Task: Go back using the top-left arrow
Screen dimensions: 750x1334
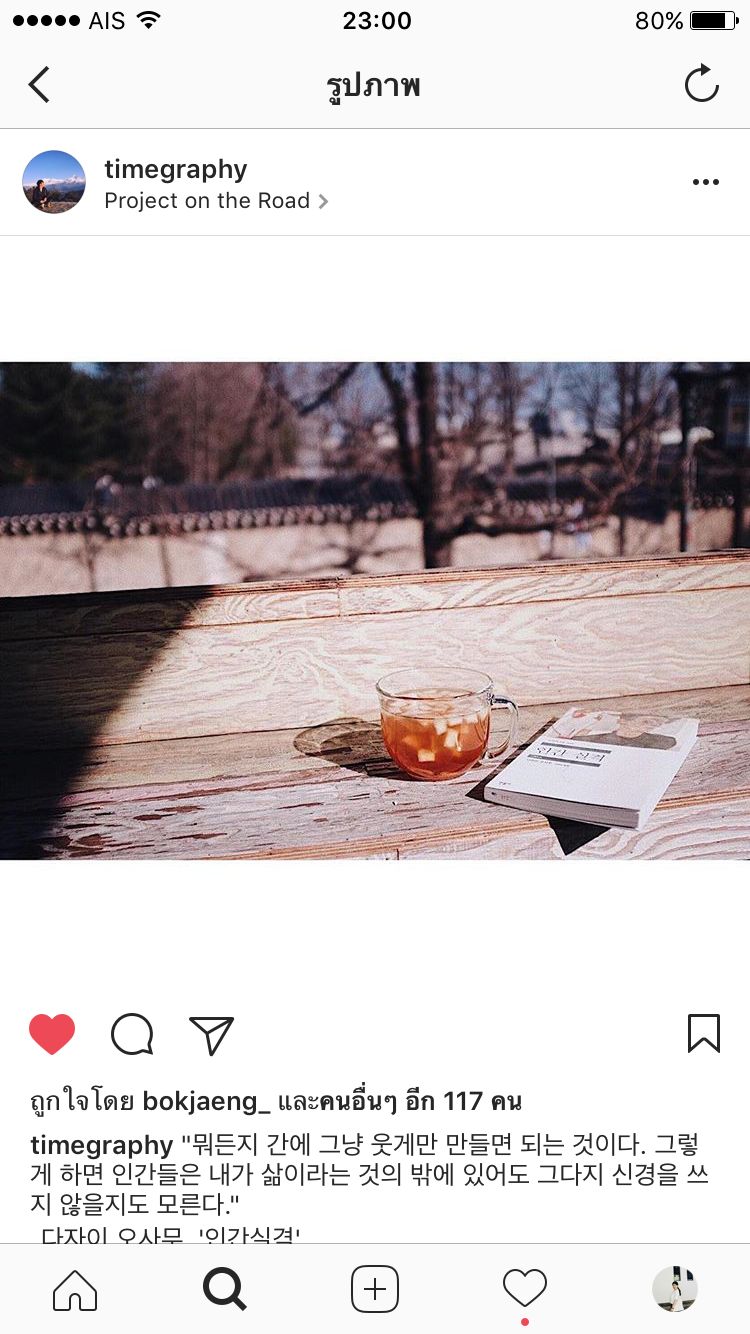Action: coord(39,85)
